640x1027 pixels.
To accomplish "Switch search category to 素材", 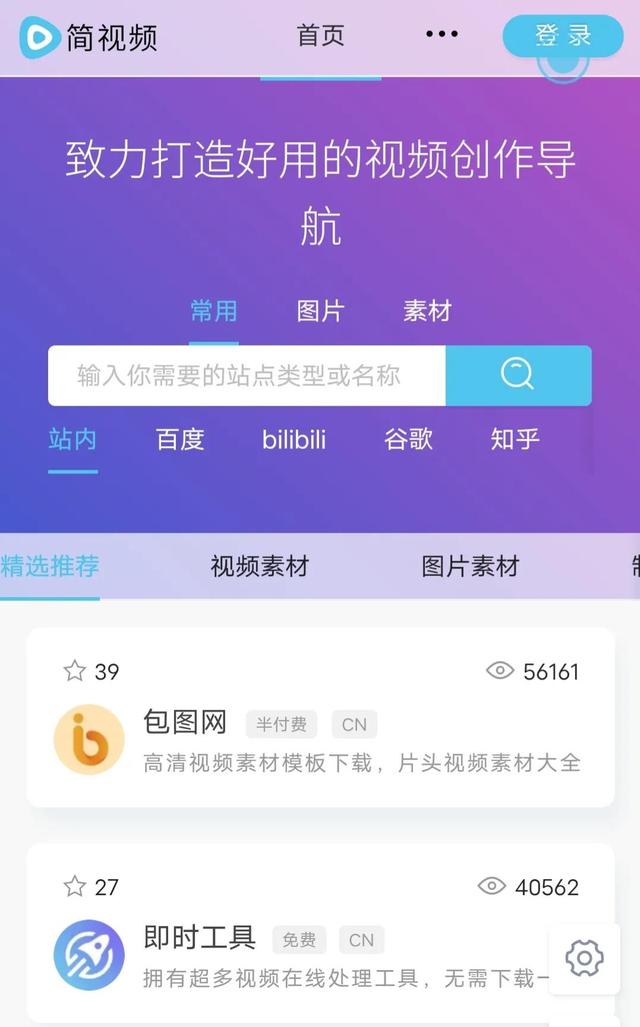I will pos(427,311).
